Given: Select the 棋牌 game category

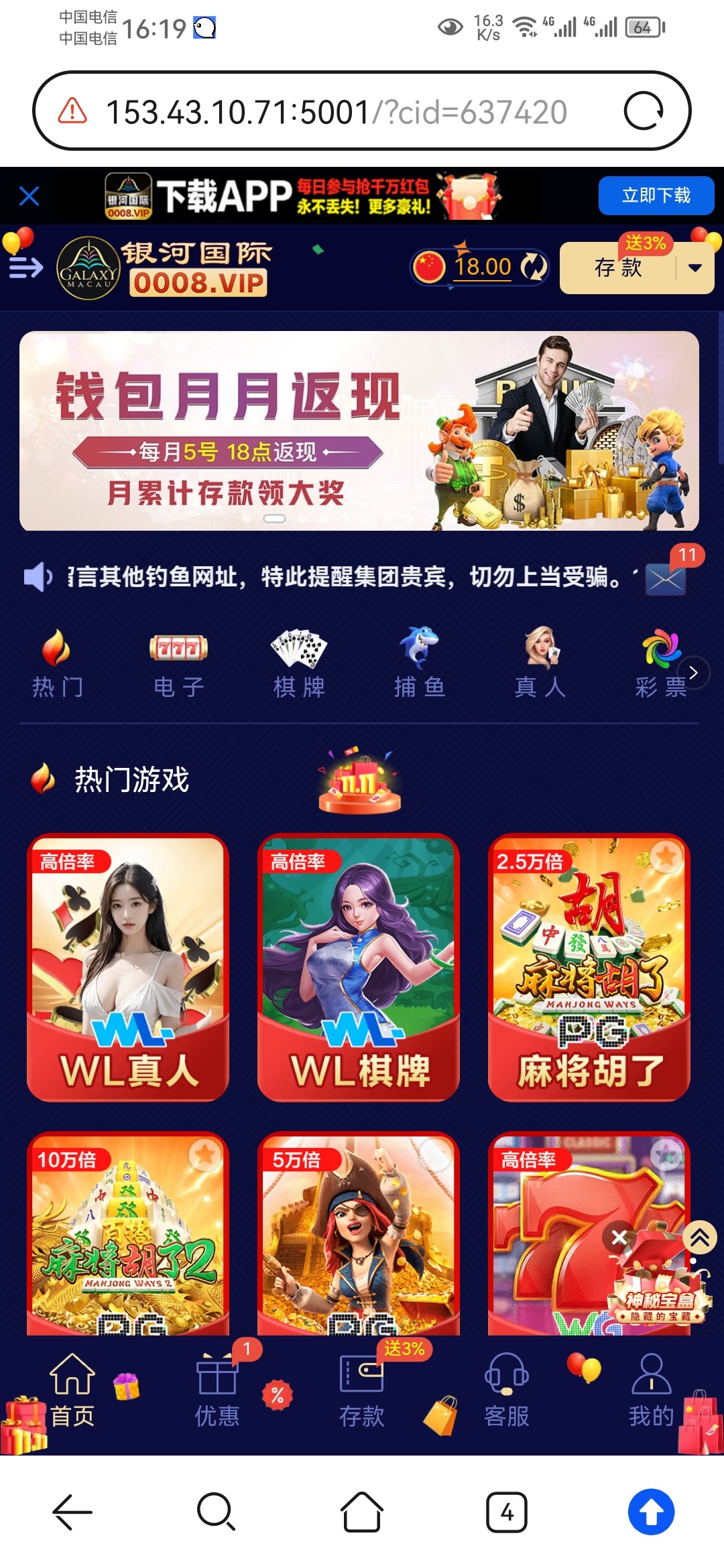Looking at the screenshot, I should pyautogui.click(x=299, y=663).
